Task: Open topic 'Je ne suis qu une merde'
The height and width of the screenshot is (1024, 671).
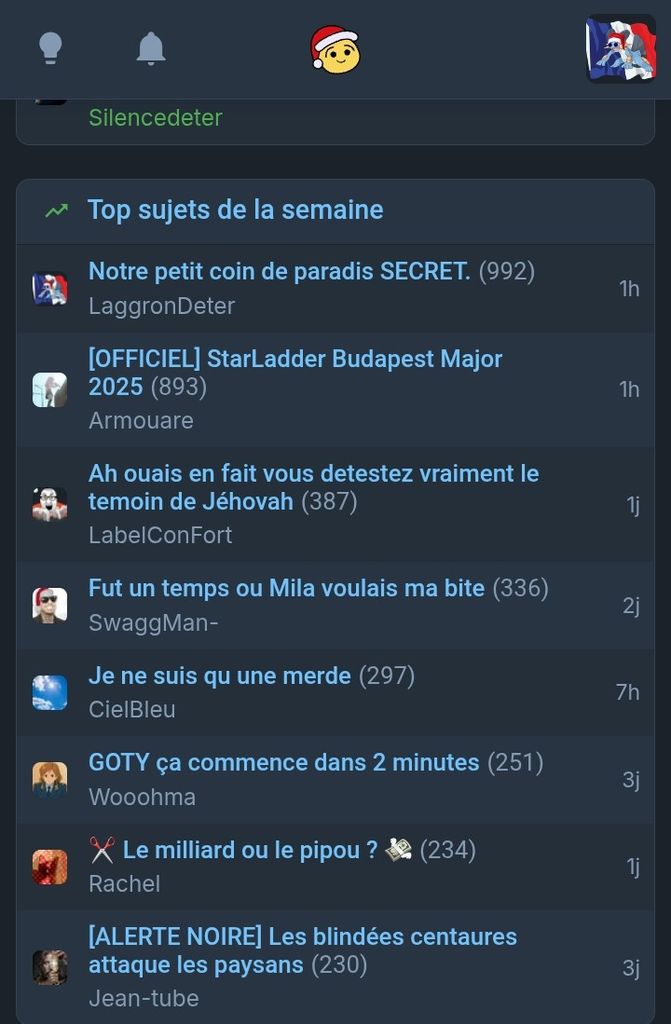Action: (x=220, y=676)
